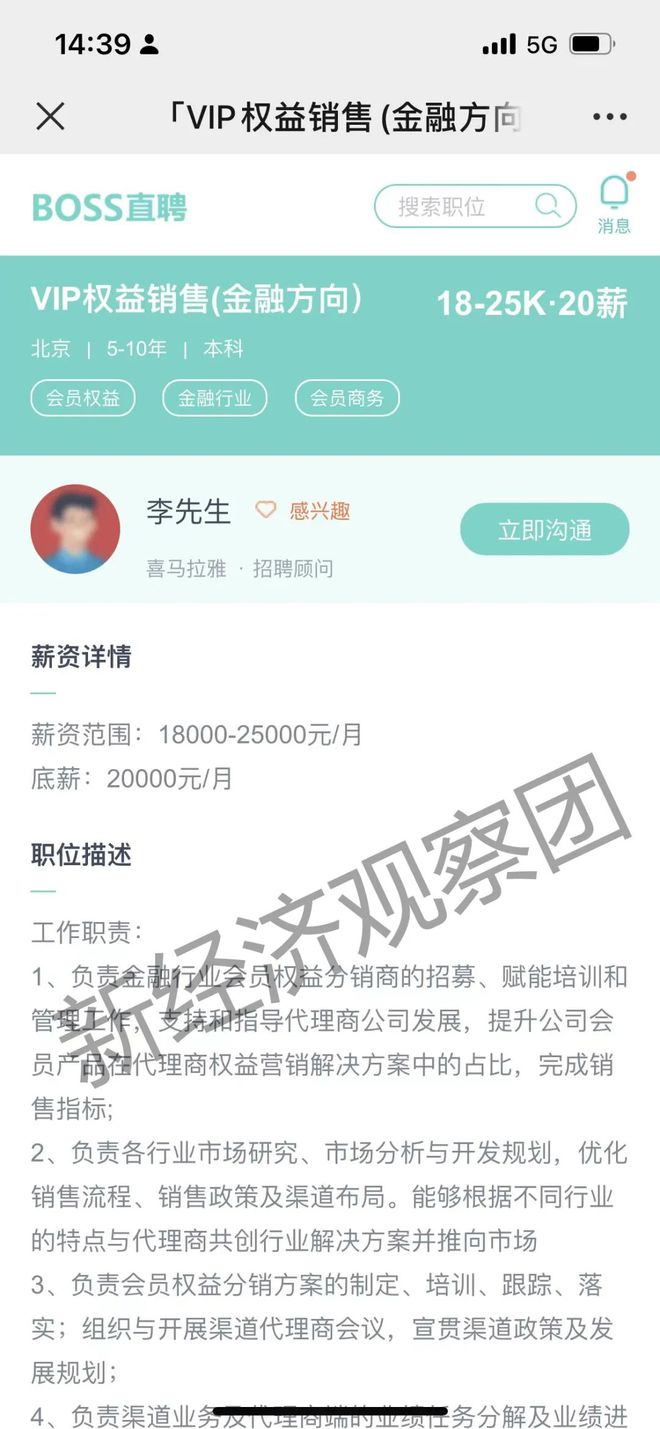Select the 会员商务 tag chip
Image resolution: width=660 pixels, height=1429 pixels.
click(346, 398)
